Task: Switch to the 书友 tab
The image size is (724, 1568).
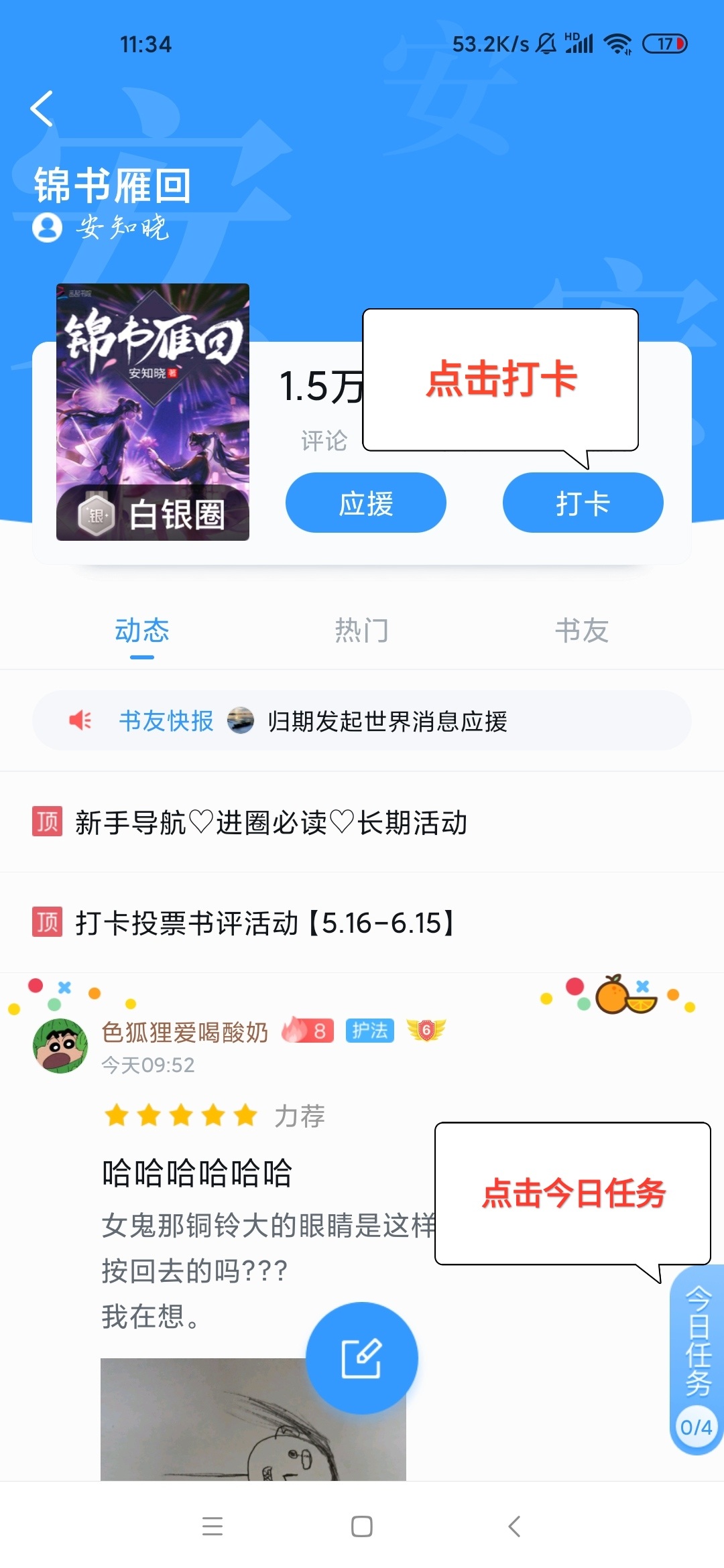Action: pyautogui.click(x=581, y=631)
